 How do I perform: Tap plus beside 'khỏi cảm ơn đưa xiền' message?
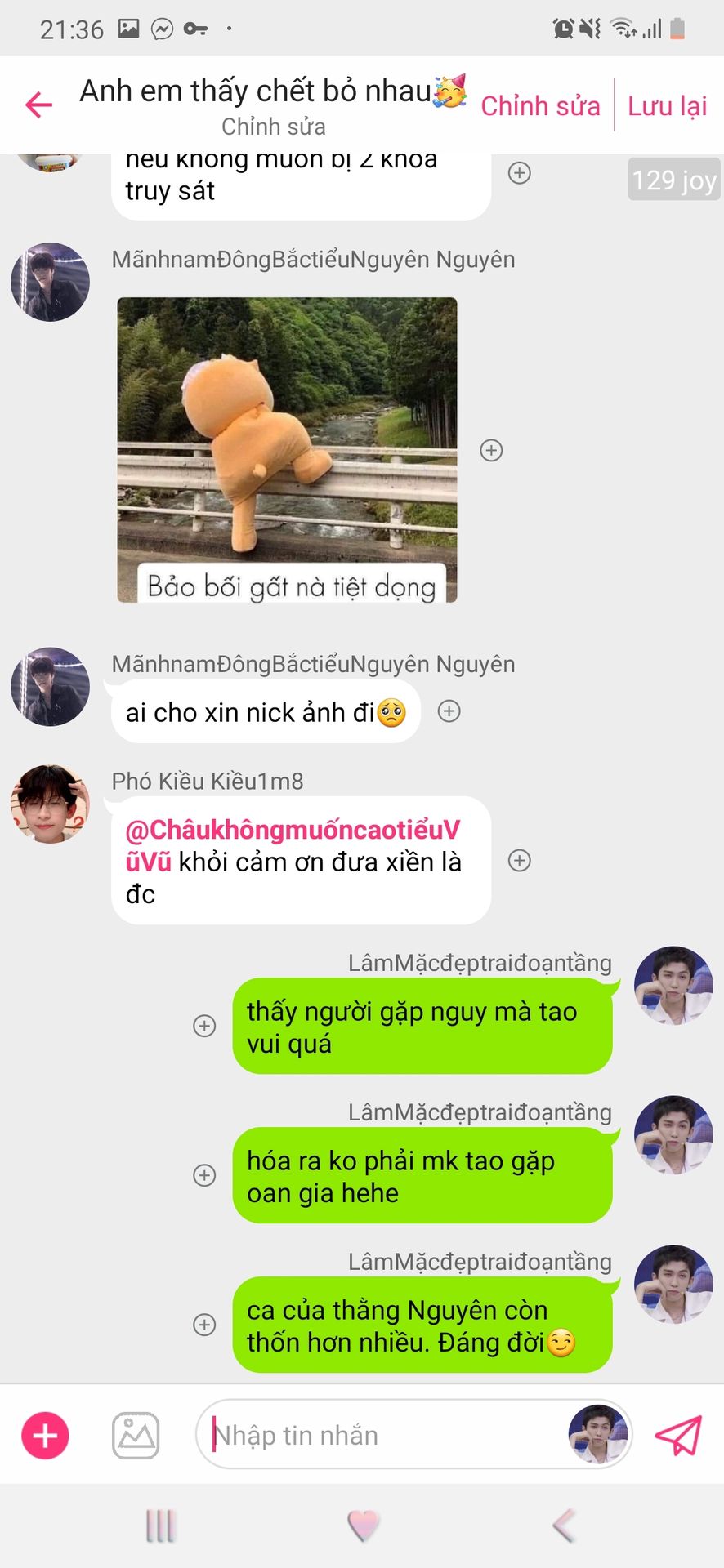[520, 860]
